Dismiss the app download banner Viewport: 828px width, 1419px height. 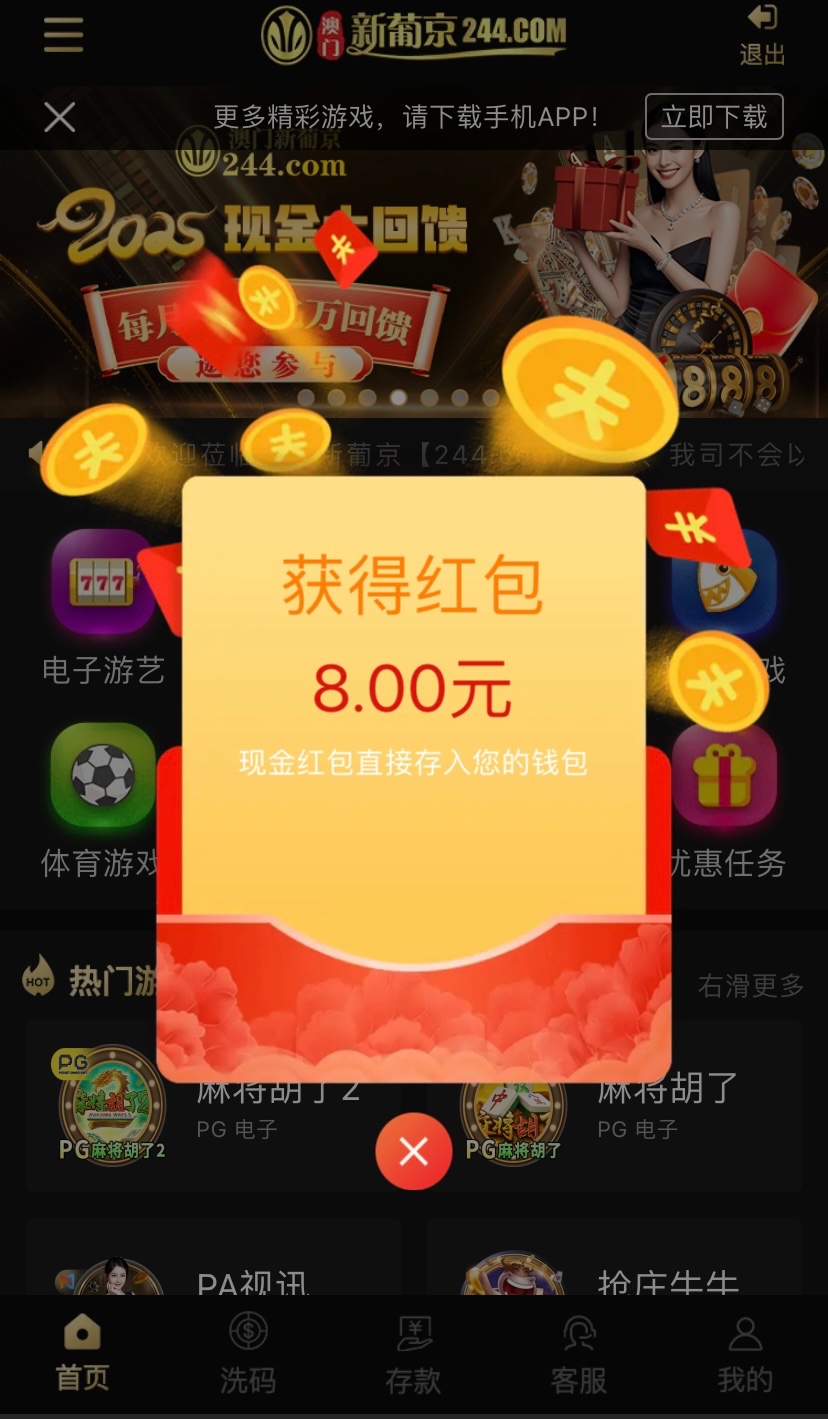[60, 118]
